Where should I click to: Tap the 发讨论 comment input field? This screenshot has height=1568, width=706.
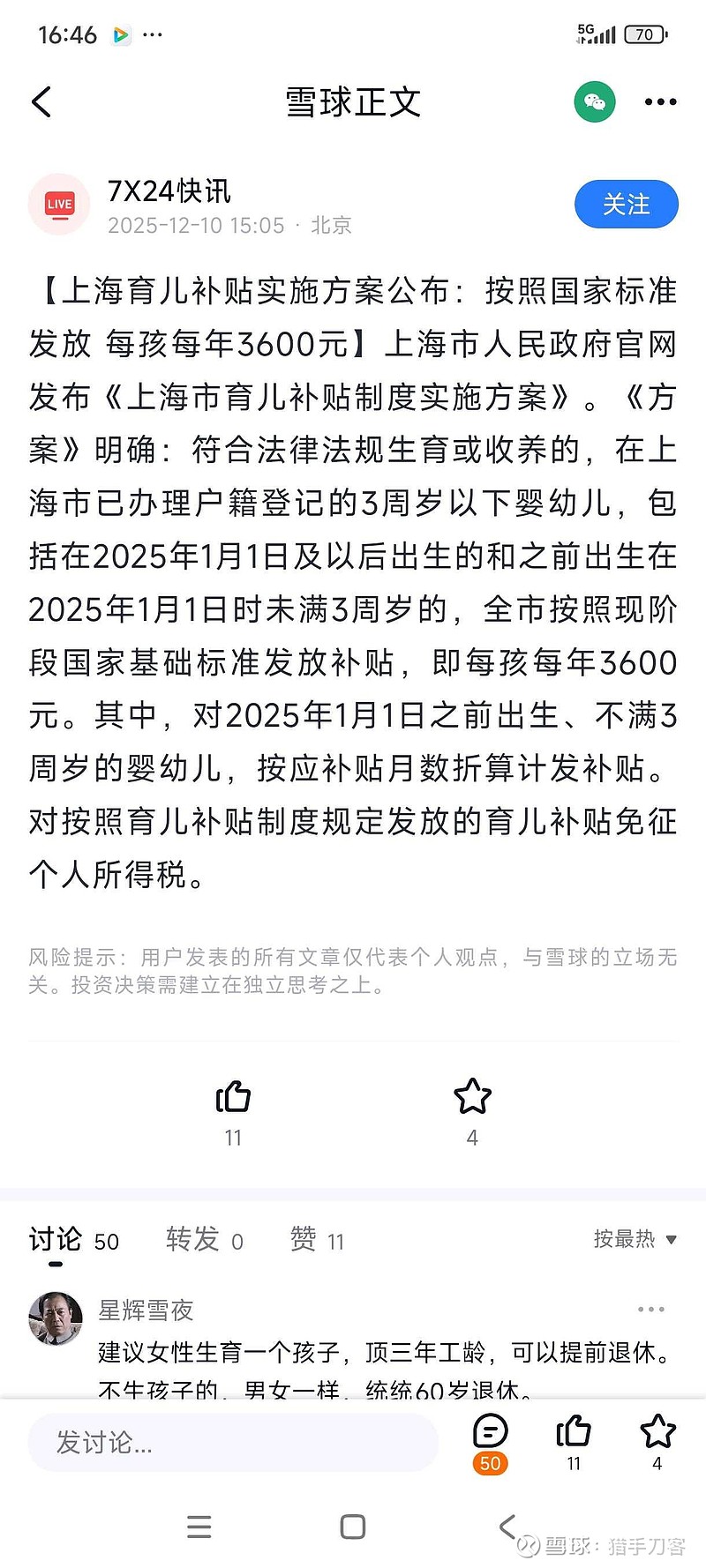[x=229, y=1442]
